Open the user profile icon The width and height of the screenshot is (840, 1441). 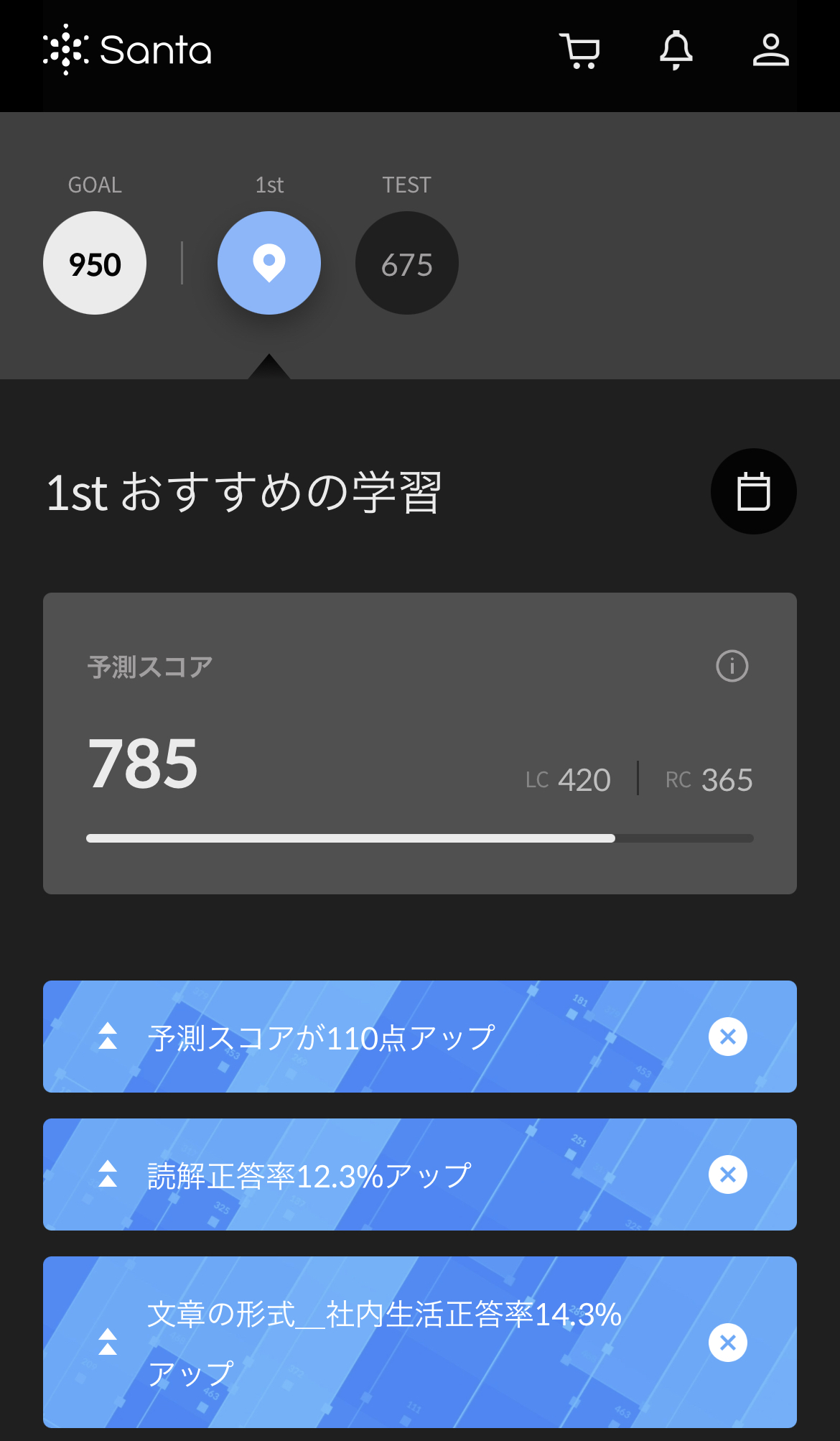tap(771, 50)
